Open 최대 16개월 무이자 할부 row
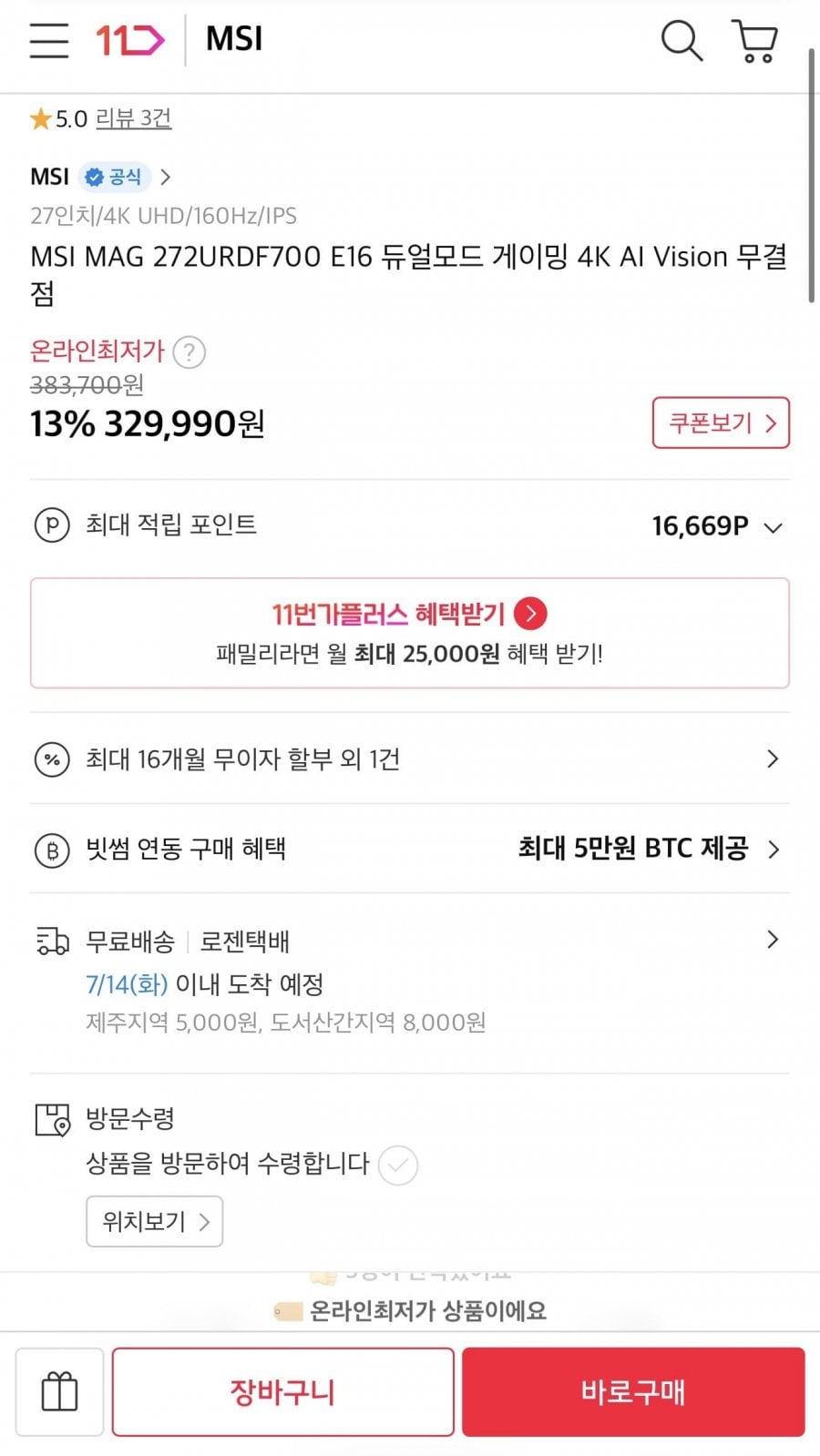The image size is (820, 1456). [x=410, y=759]
